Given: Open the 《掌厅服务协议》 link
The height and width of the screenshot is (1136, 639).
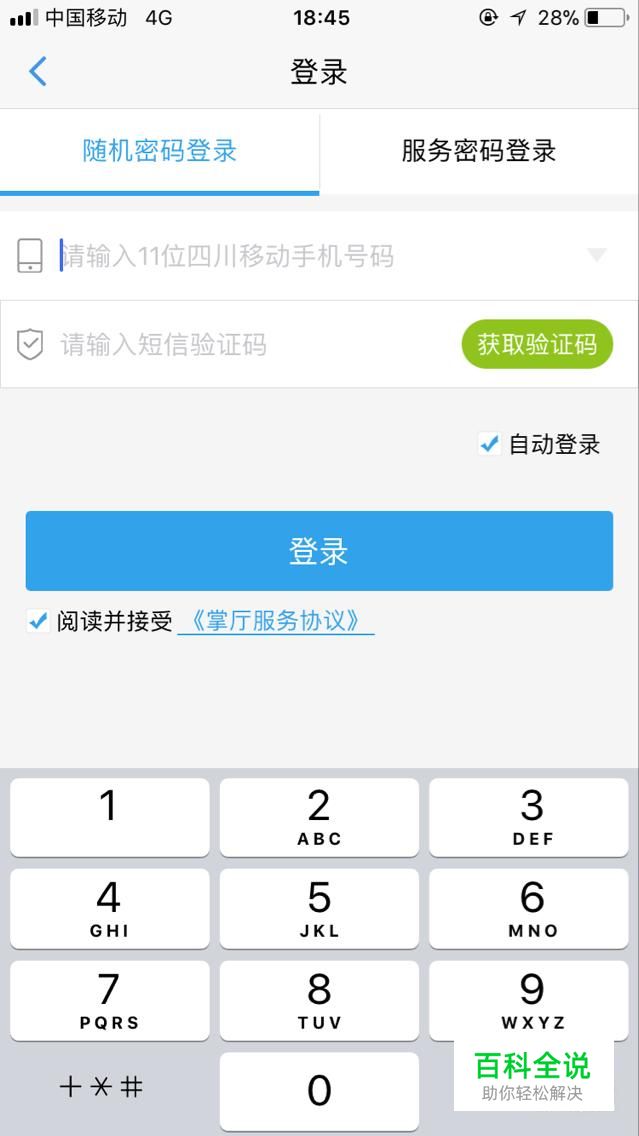Looking at the screenshot, I should (x=275, y=621).
